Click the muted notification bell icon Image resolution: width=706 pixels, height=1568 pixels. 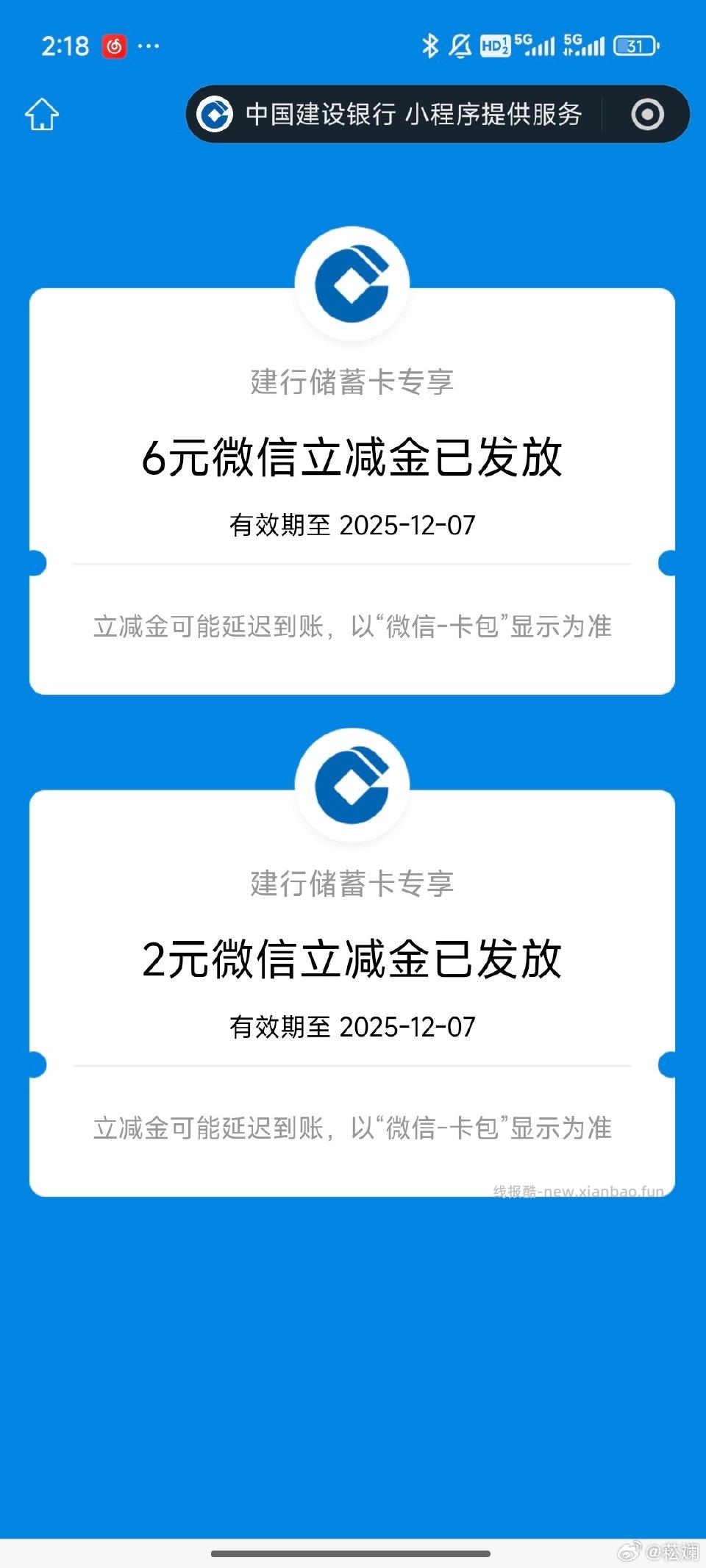pyautogui.click(x=460, y=45)
